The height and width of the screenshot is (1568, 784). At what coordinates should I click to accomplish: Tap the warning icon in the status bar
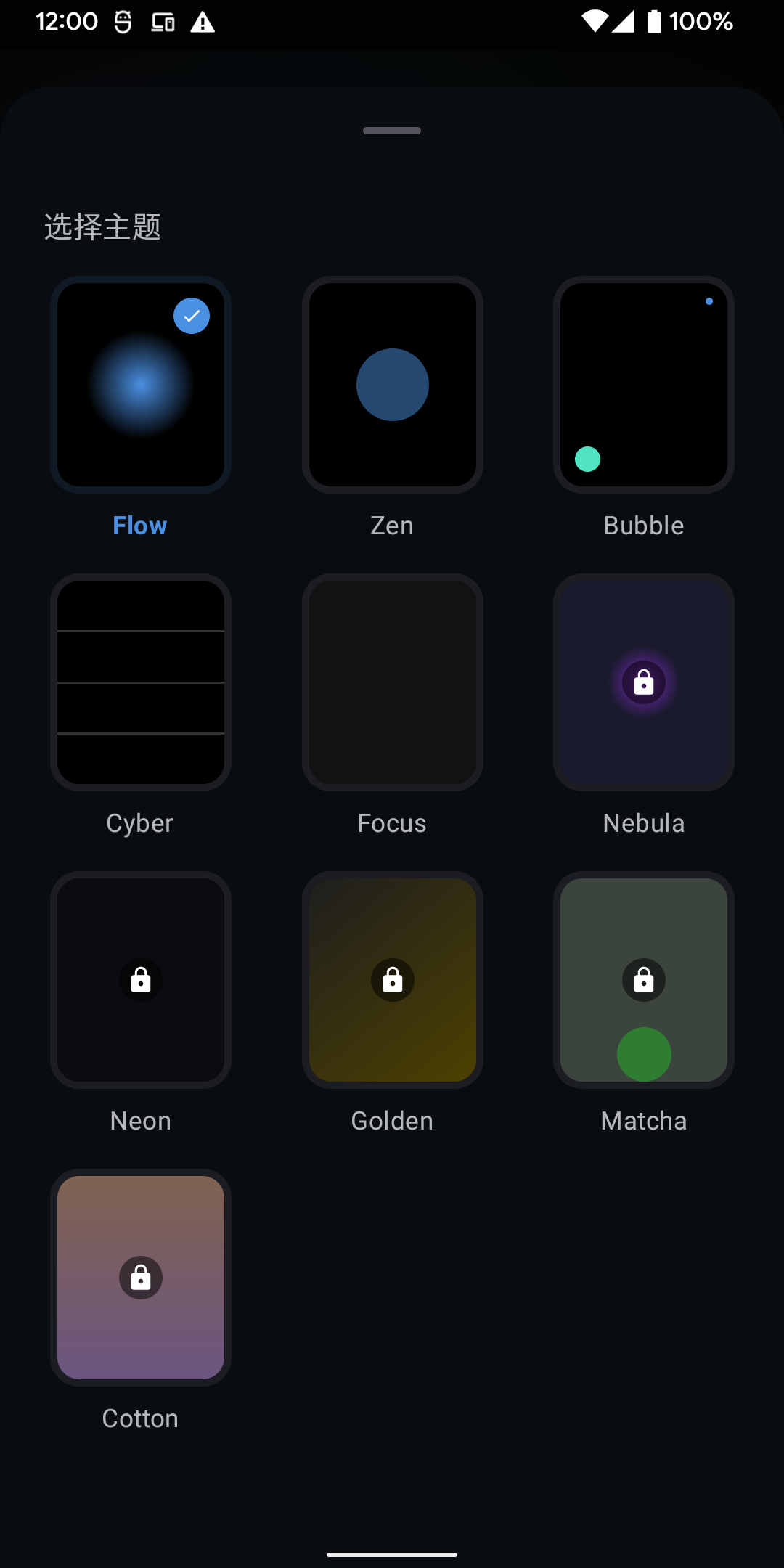(201, 23)
